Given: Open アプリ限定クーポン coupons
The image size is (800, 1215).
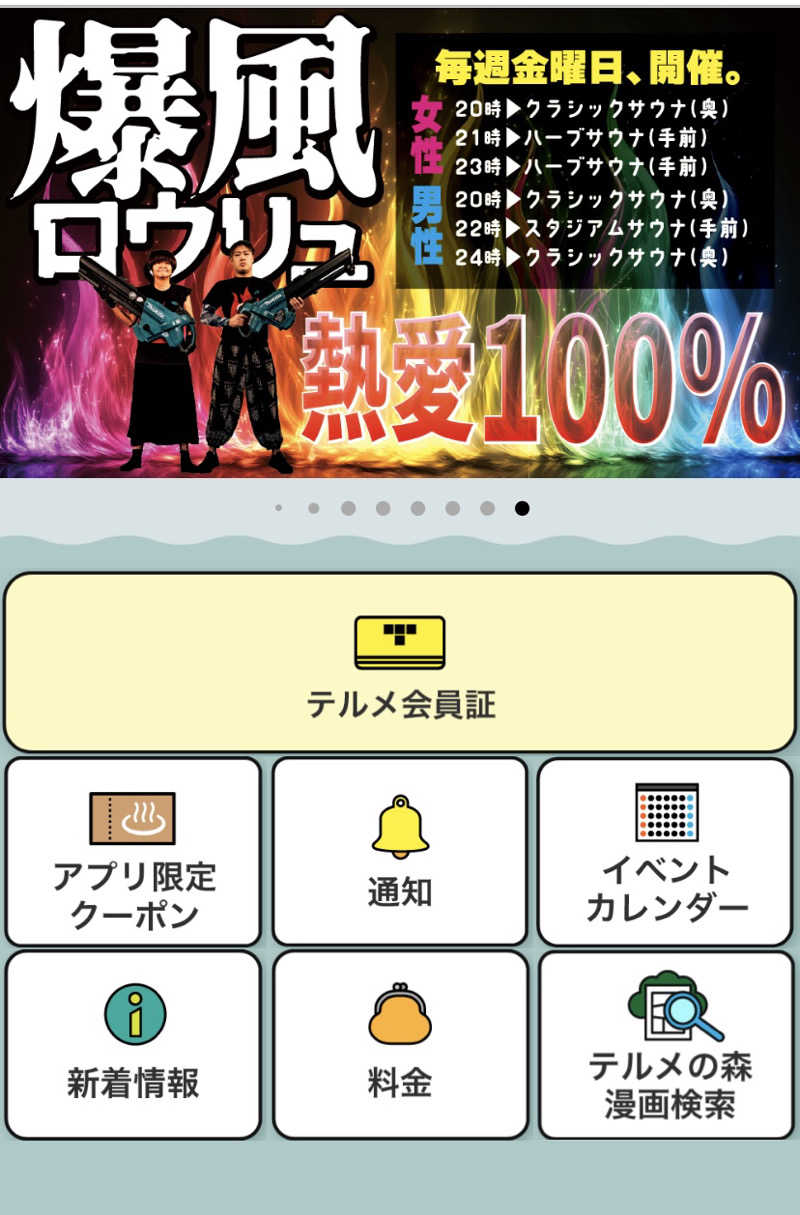Looking at the screenshot, I should coord(133,851).
